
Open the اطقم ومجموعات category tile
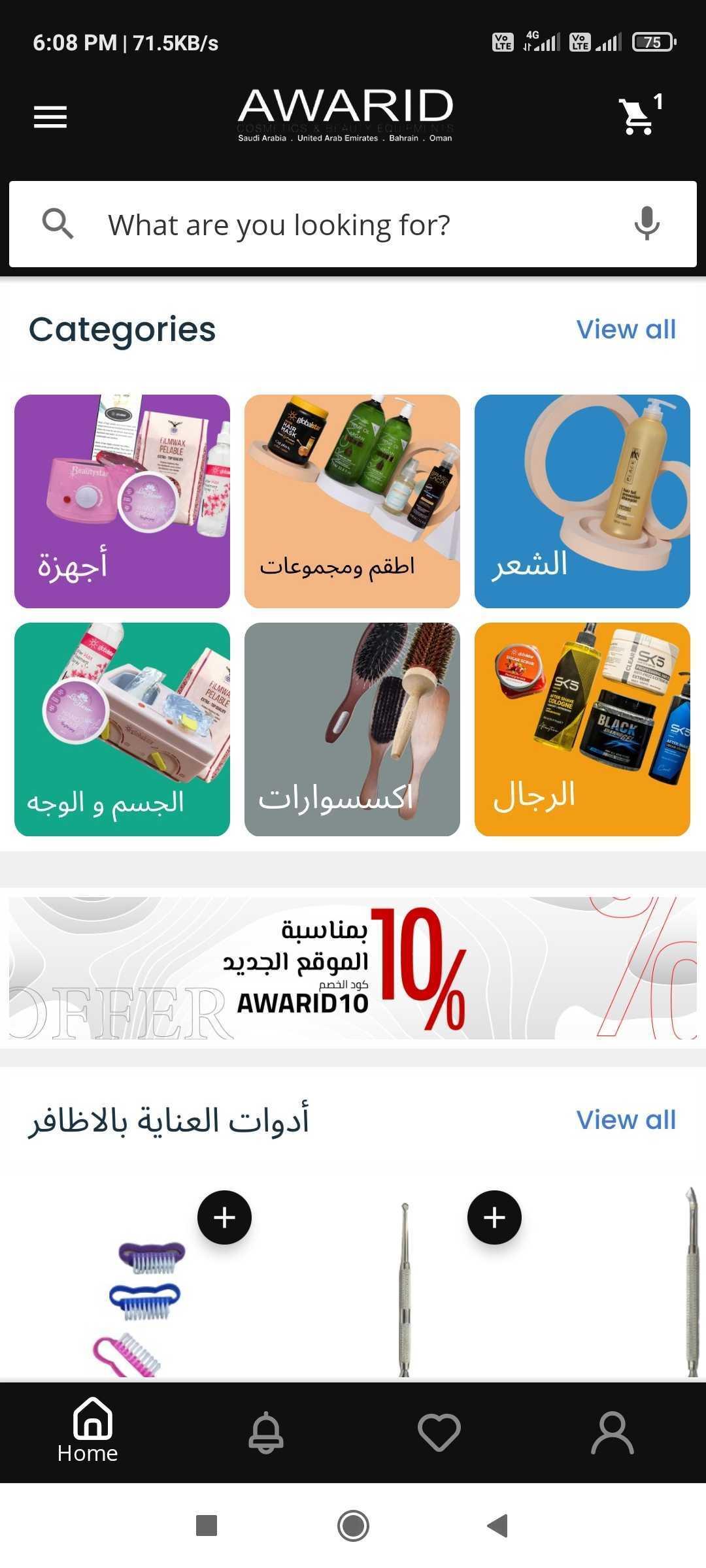[x=352, y=501]
